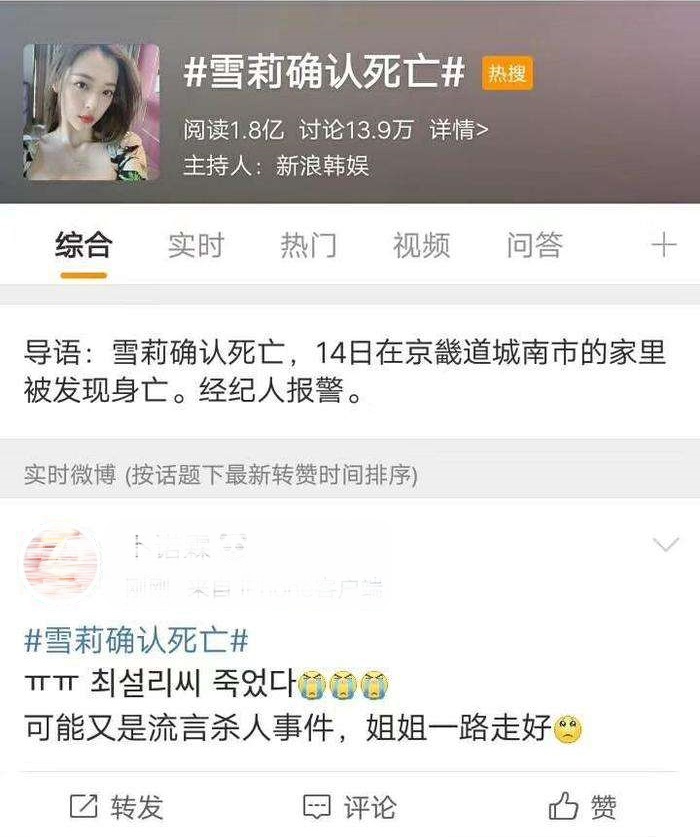Tap the plus icon beside the tabs
Viewport: 700px width, 837px height.
point(664,245)
